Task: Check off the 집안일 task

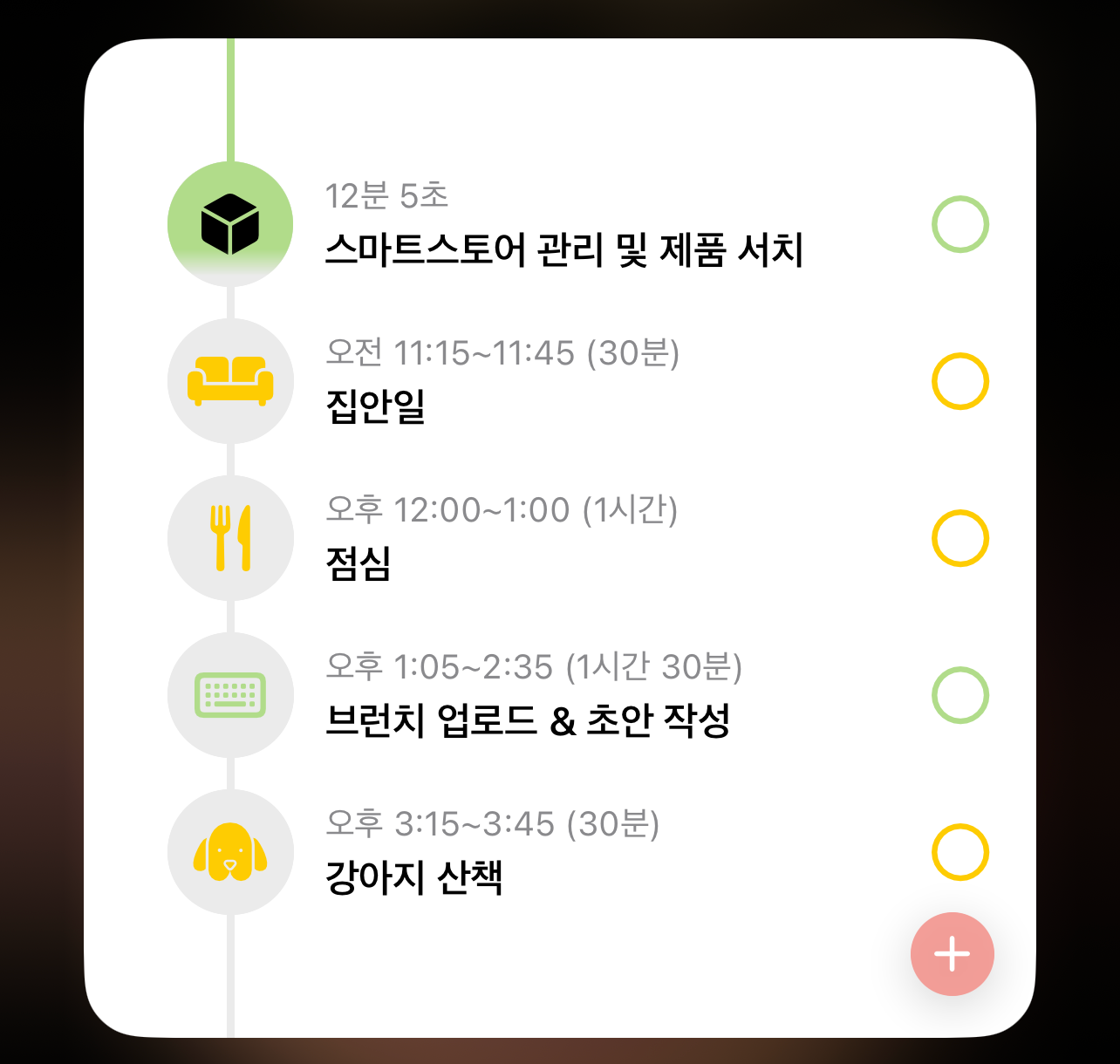Action: (x=960, y=381)
